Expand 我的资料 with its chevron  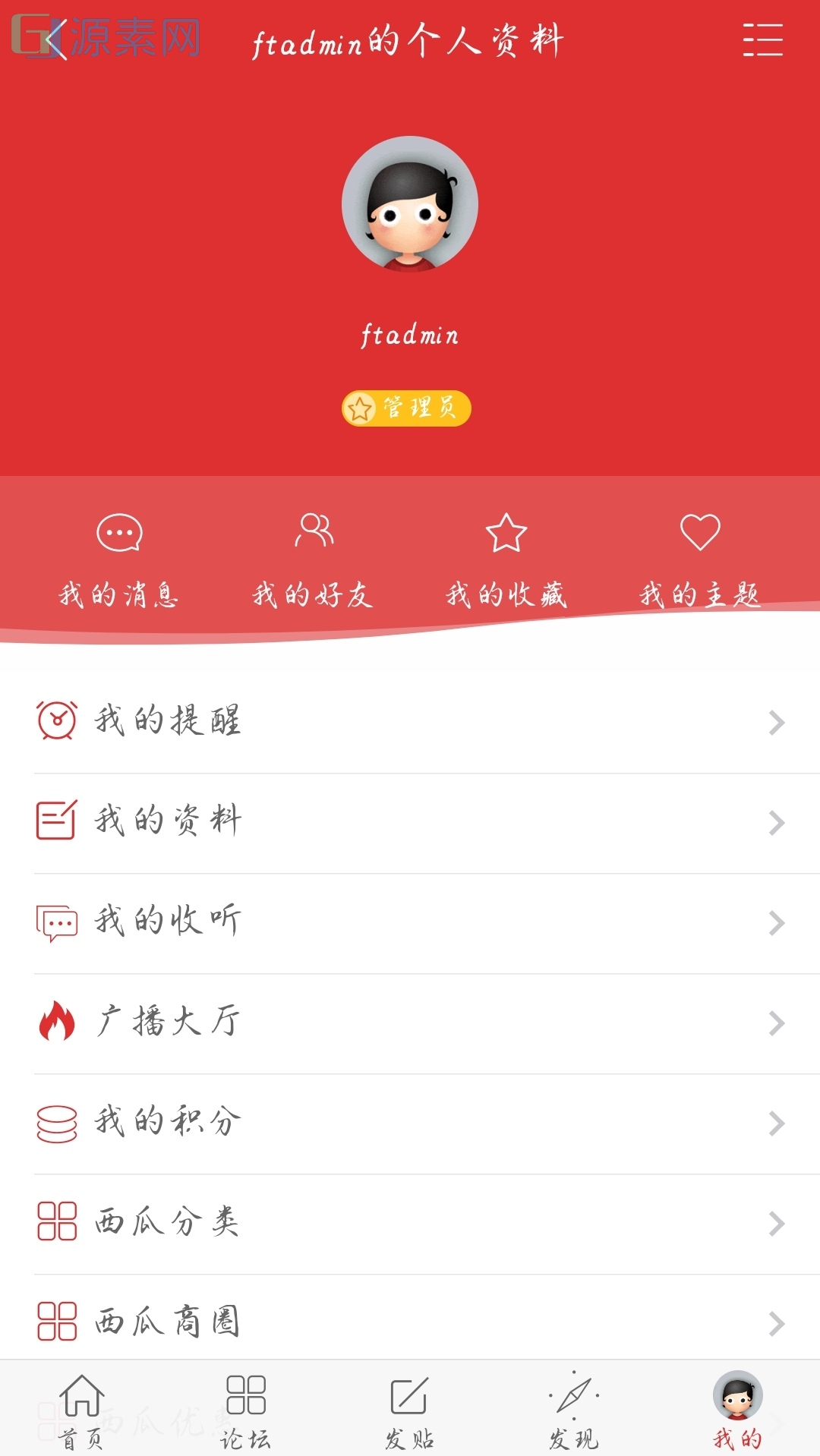(x=775, y=822)
